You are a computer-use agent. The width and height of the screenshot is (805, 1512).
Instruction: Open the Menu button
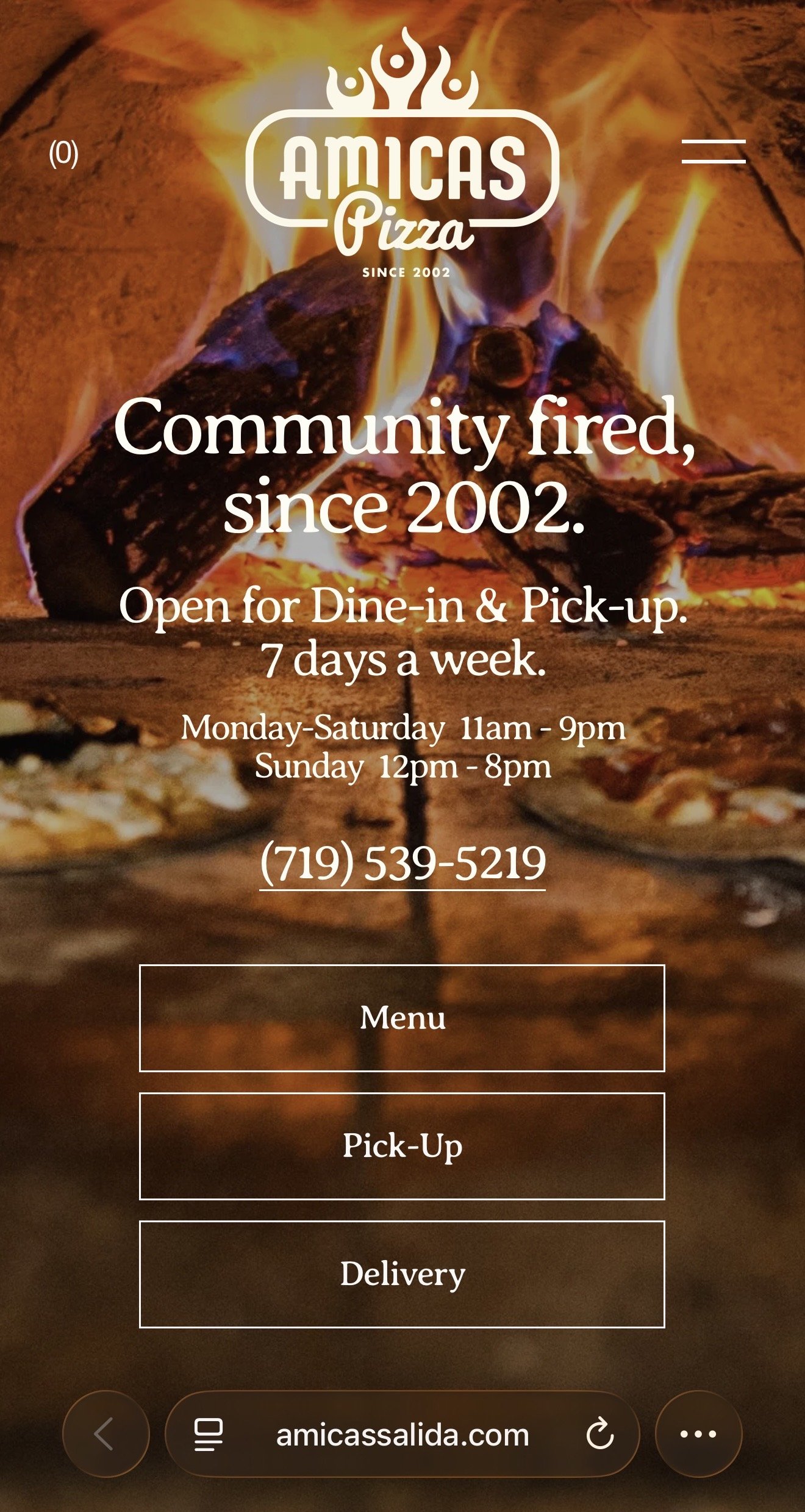click(x=402, y=1018)
